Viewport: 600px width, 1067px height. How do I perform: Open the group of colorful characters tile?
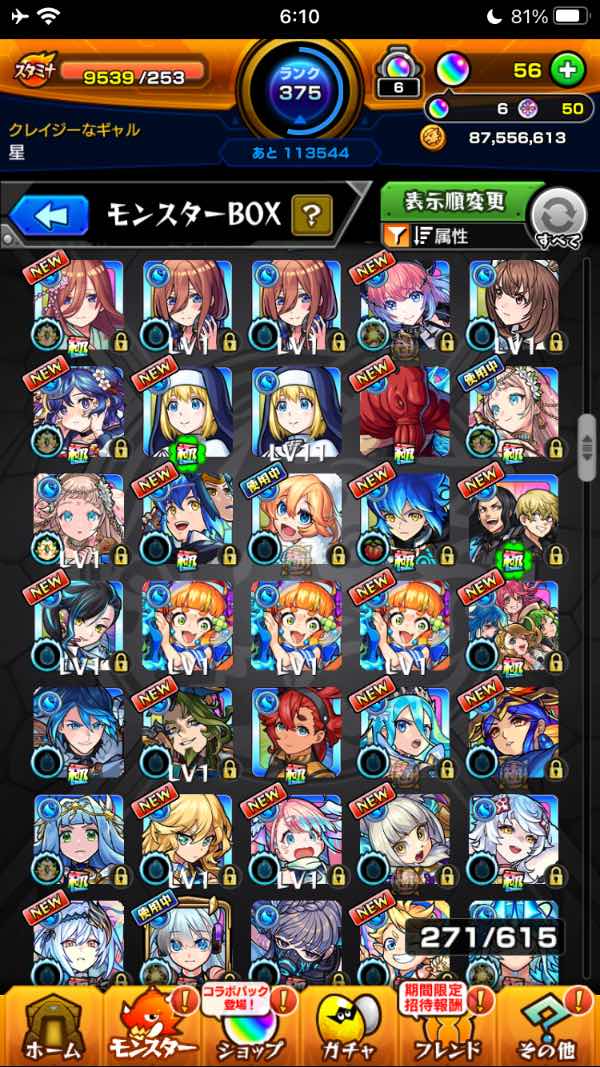coord(514,626)
